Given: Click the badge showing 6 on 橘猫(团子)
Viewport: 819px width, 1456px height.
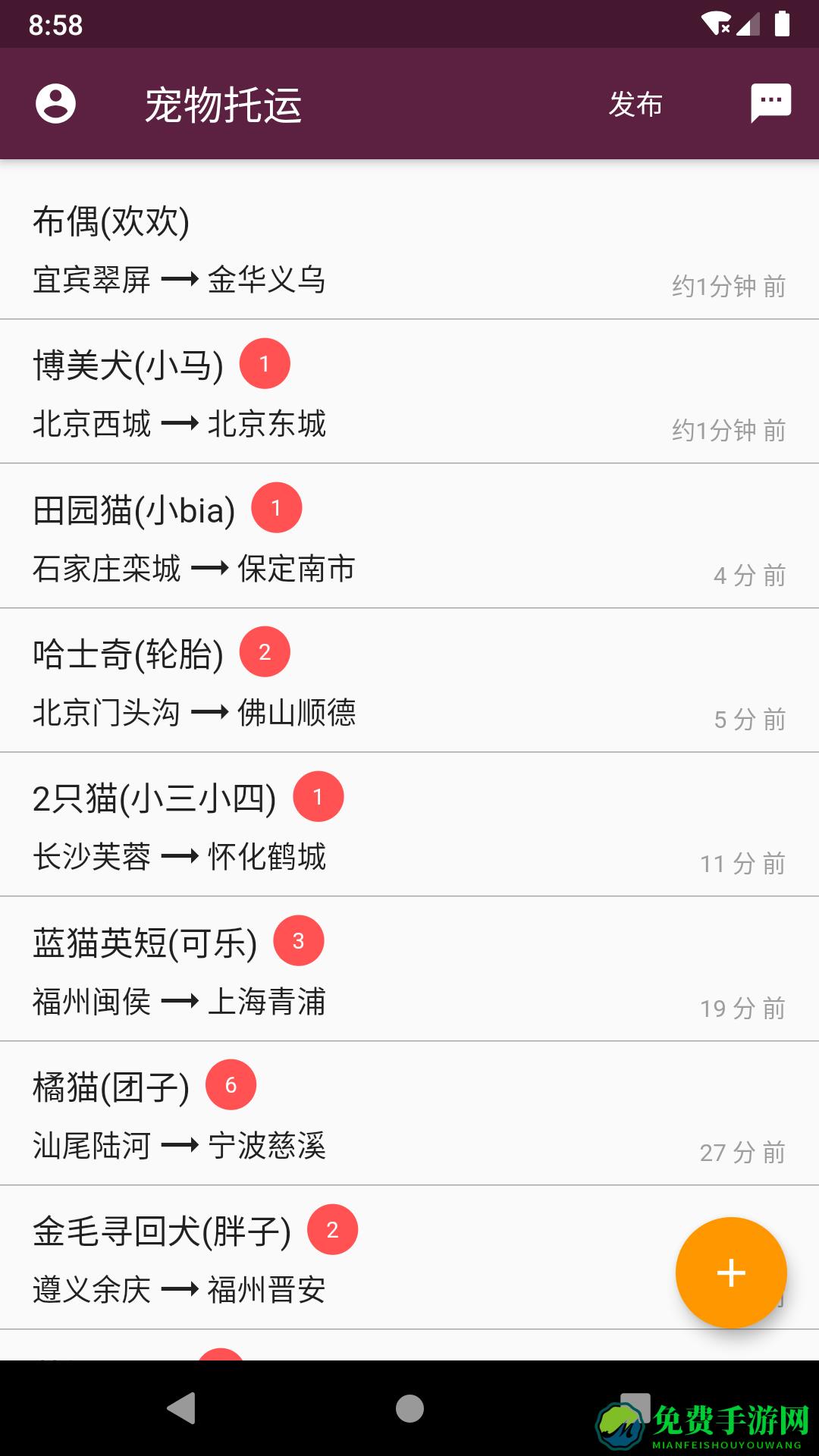Looking at the screenshot, I should [231, 1084].
